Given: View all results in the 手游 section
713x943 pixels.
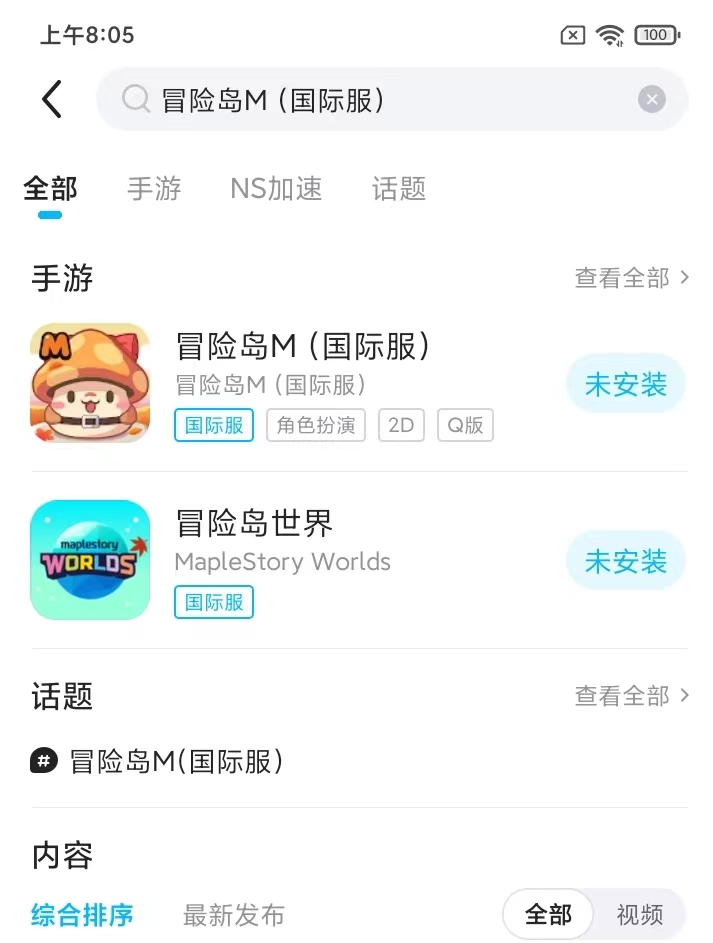Looking at the screenshot, I should coord(631,278).
